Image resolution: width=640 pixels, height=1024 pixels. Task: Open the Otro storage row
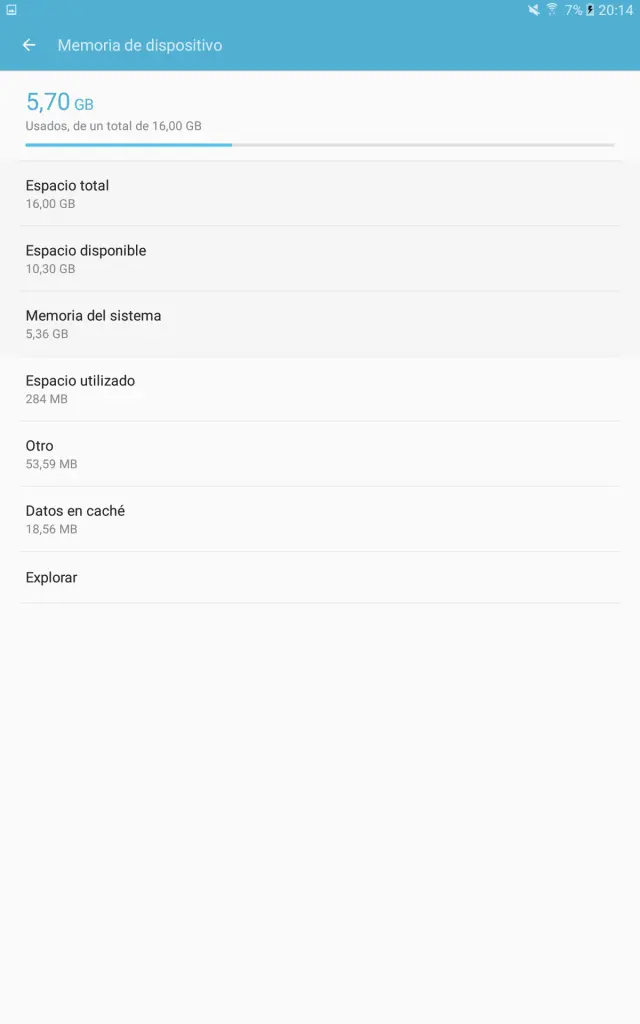tap(320, 454)
